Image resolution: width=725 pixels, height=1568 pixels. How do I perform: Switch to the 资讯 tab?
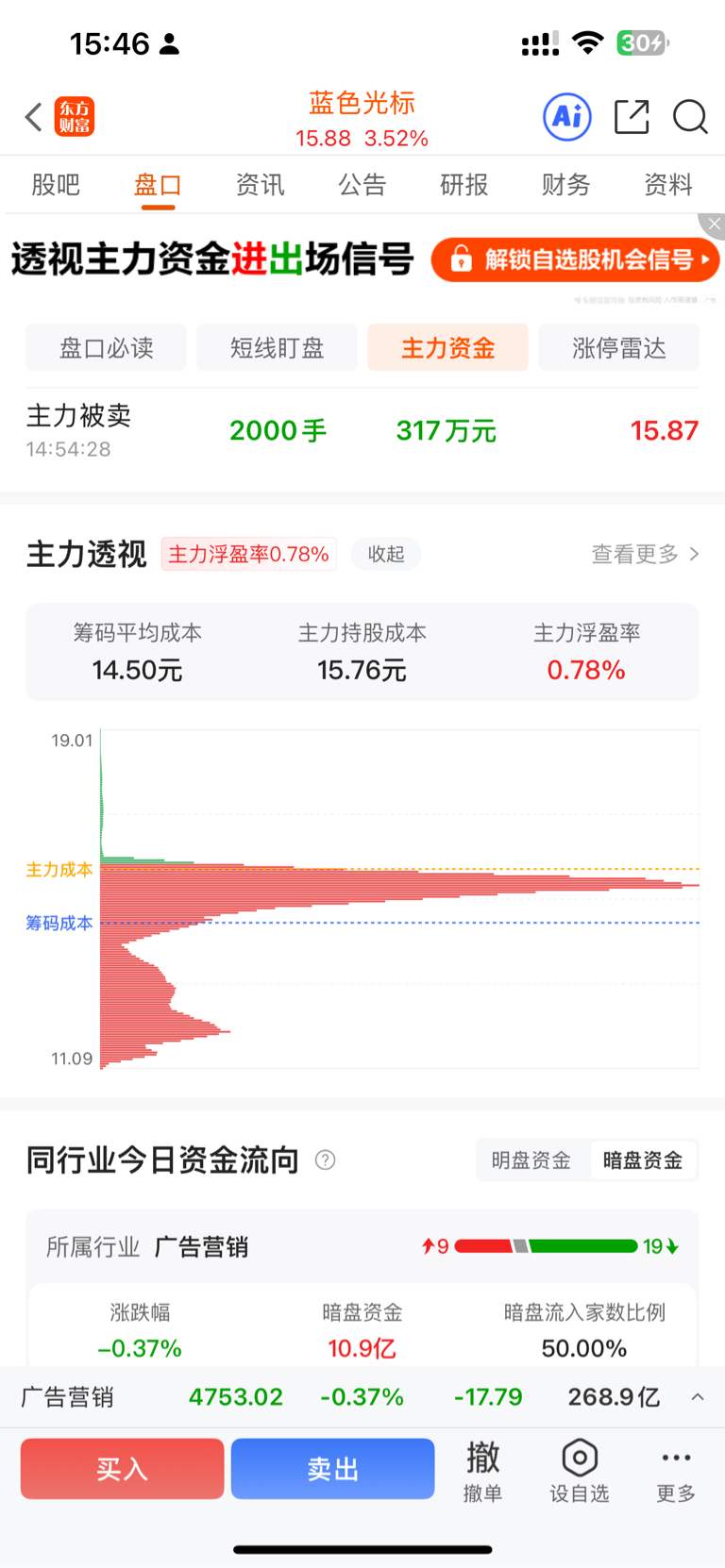pos(260,185)
